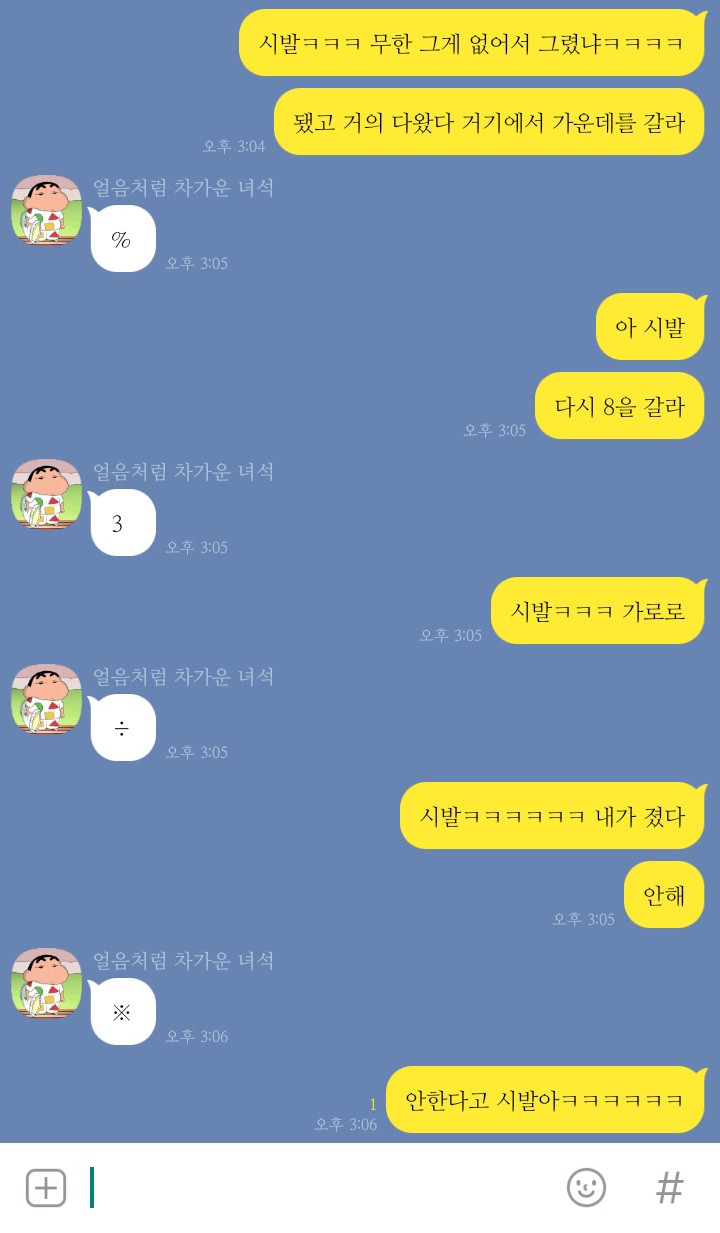
Task: Open profile picture beside the ※ message
Action: click(46, 983)
